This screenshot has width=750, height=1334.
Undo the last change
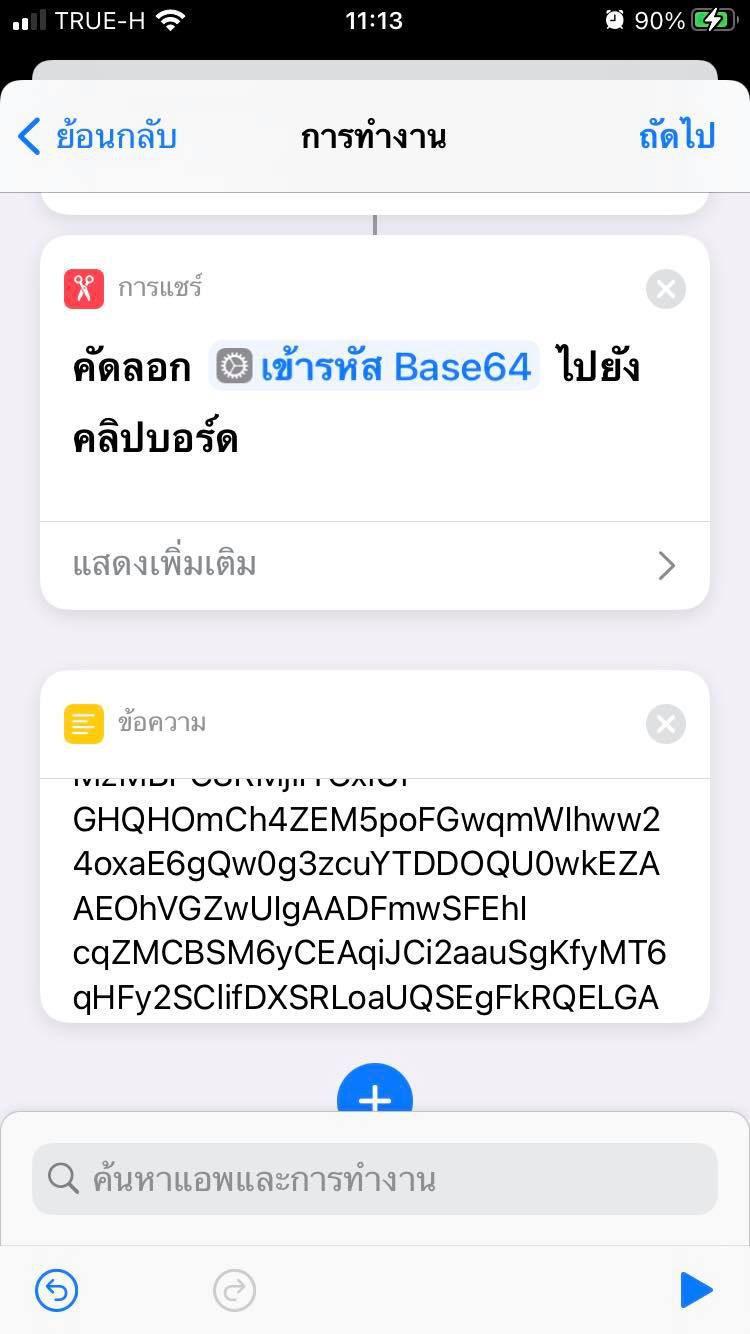click(56, 1291)
